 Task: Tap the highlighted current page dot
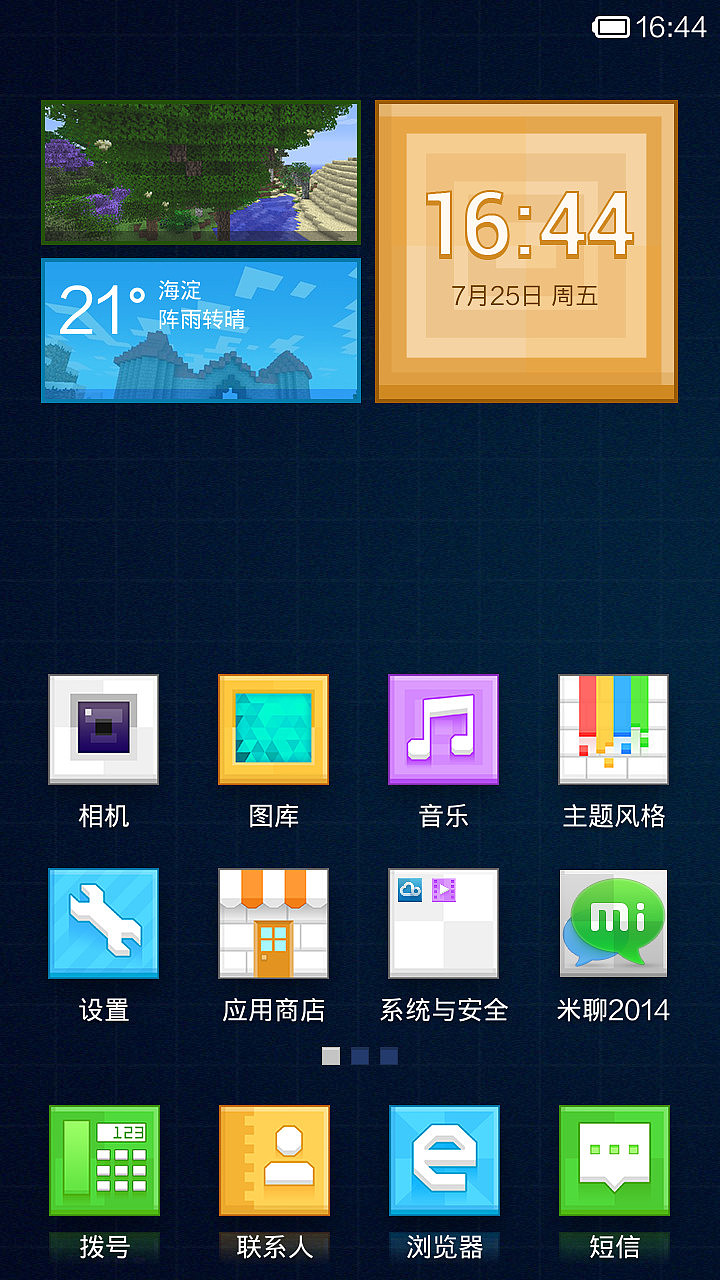coord(331,1055)
